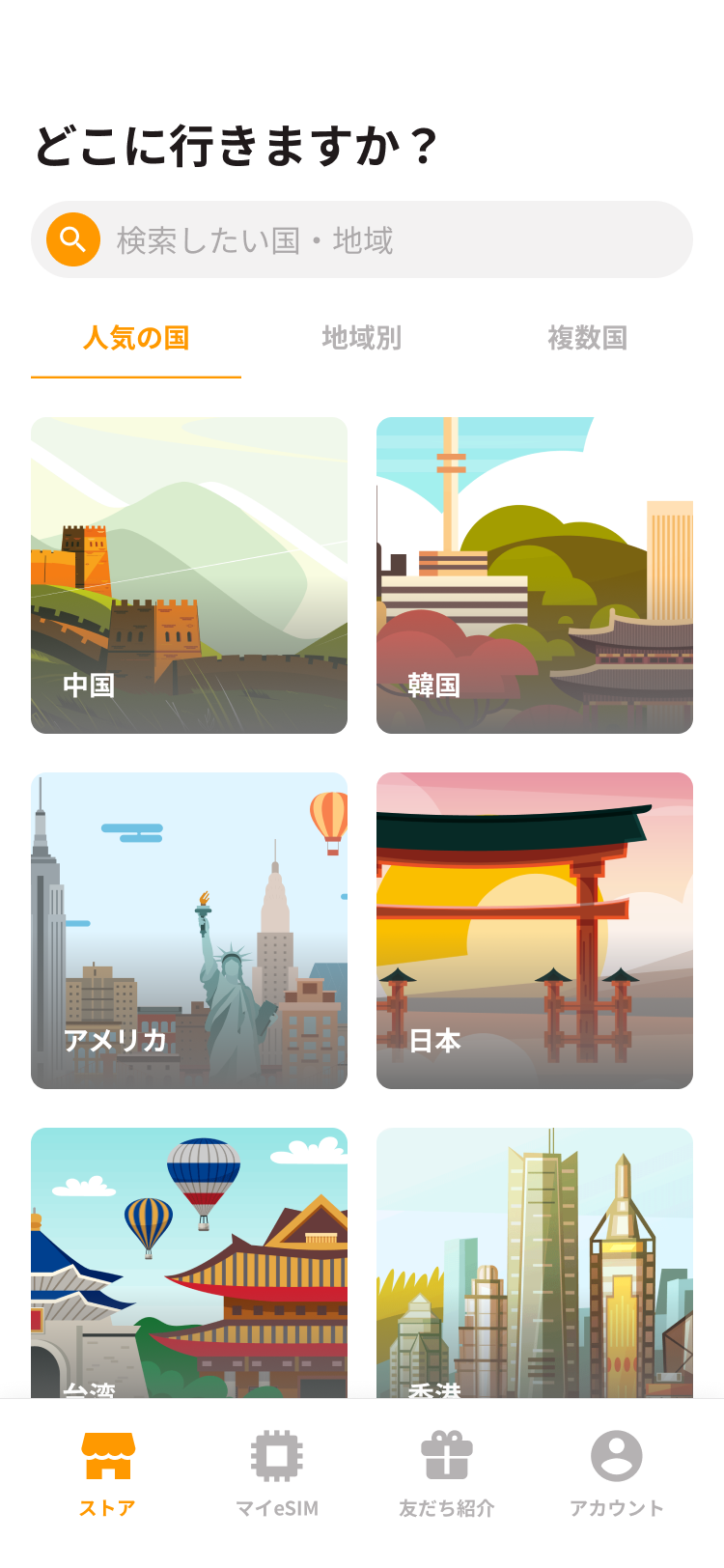Switch to the アカウント tab
This screenshot has height=1568, width=724.
click(617, 1474)
